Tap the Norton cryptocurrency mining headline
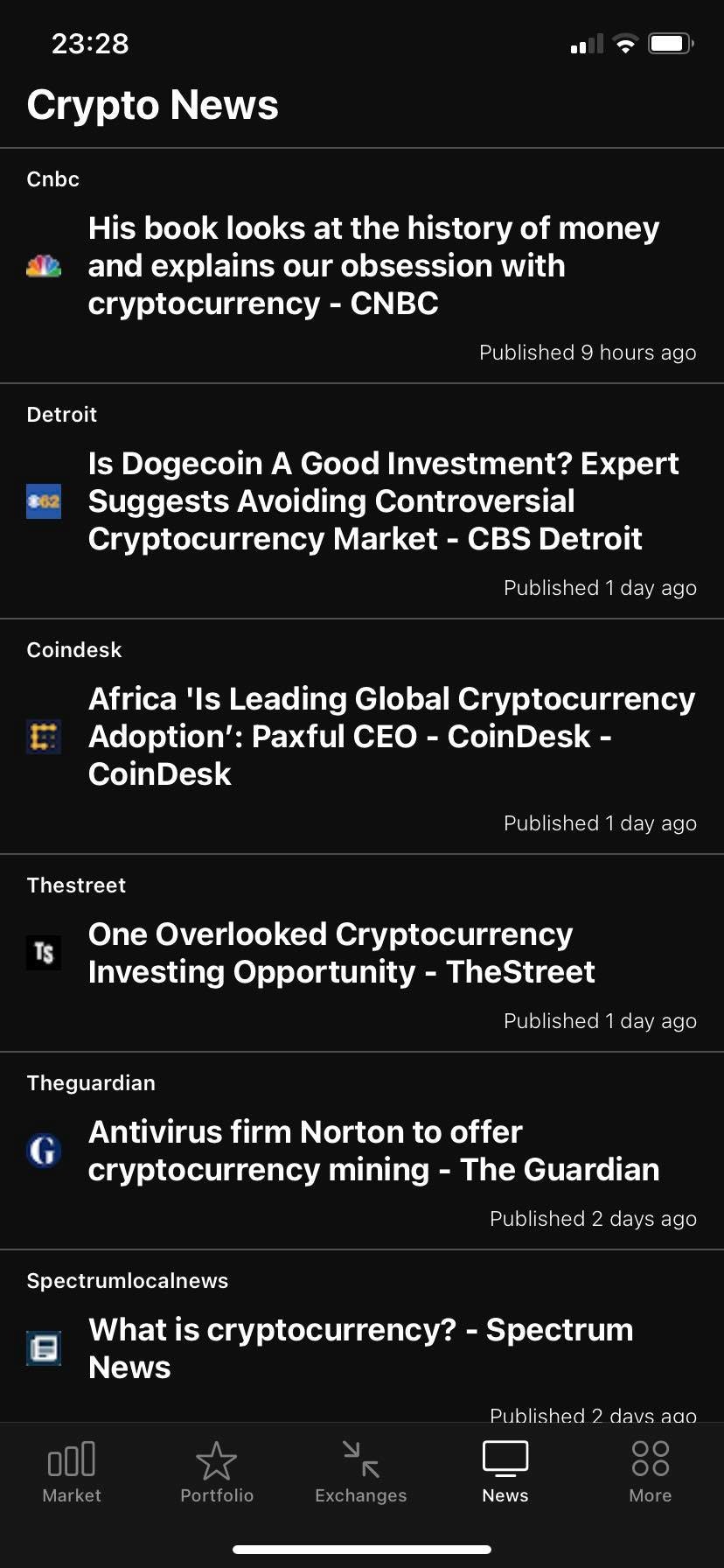This screenshot has height=1568, width=724. [373, 1150]
